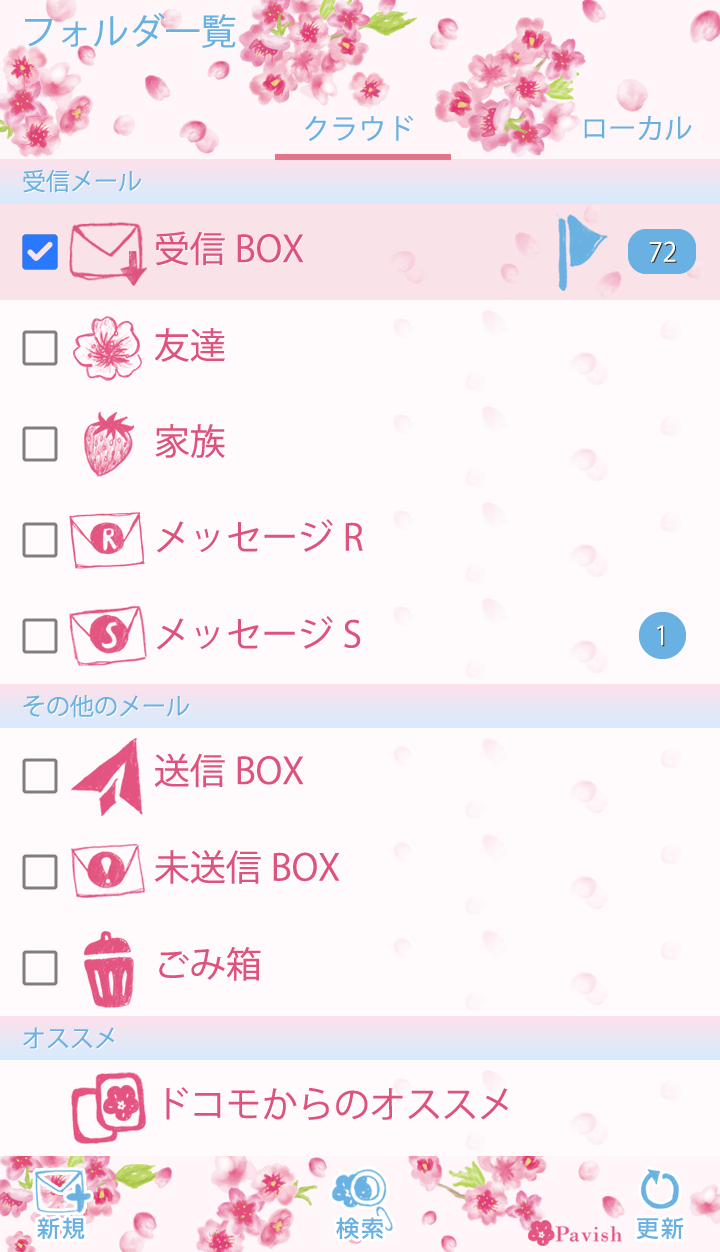Open 検索 mail search
This screenshot has width=720, height=1252.
[360, 1206]
